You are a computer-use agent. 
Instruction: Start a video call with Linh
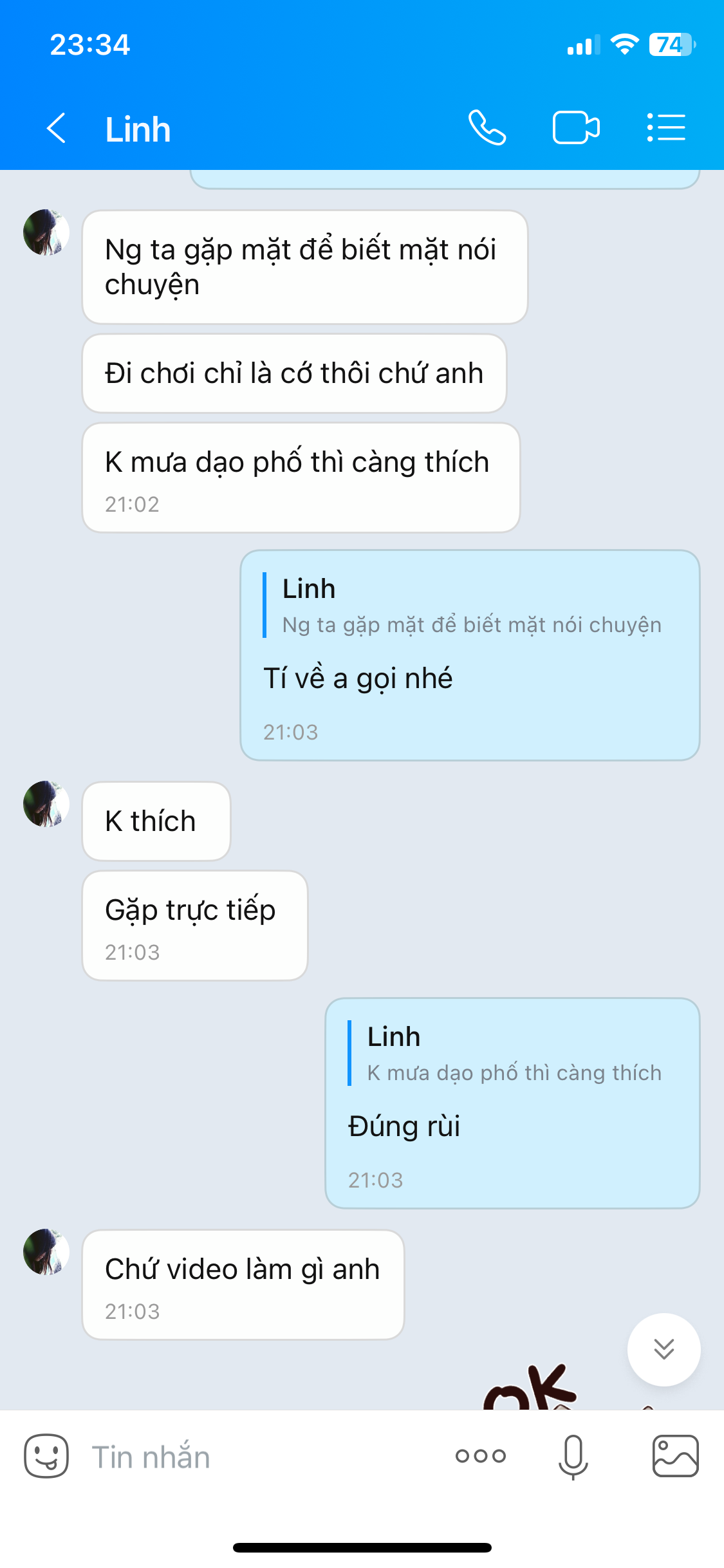click(x=576, y=128)
